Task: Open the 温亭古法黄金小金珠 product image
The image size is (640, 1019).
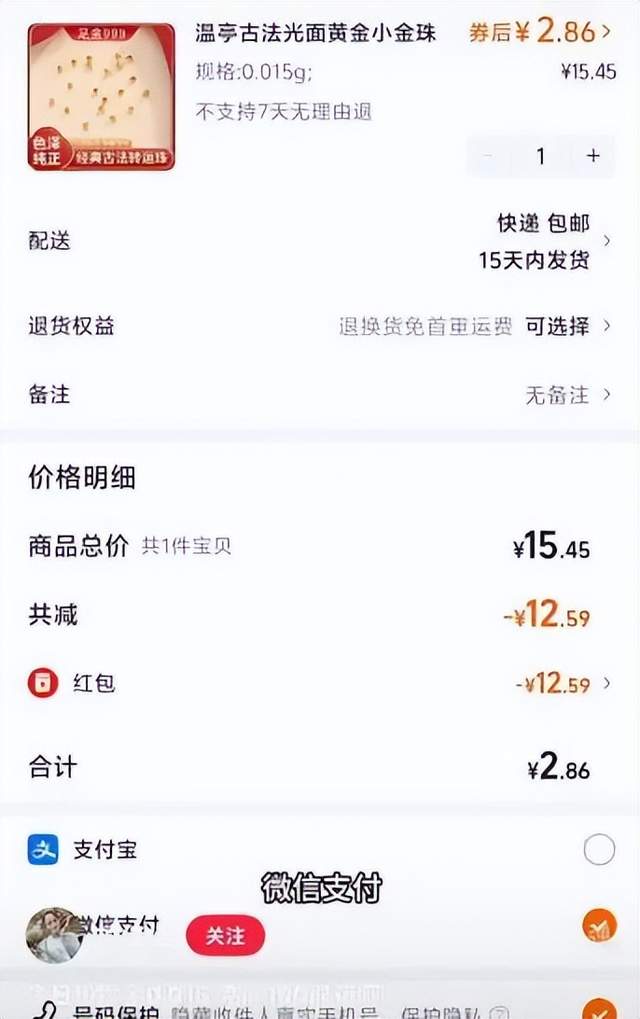Action: click(x=100, y=96)
